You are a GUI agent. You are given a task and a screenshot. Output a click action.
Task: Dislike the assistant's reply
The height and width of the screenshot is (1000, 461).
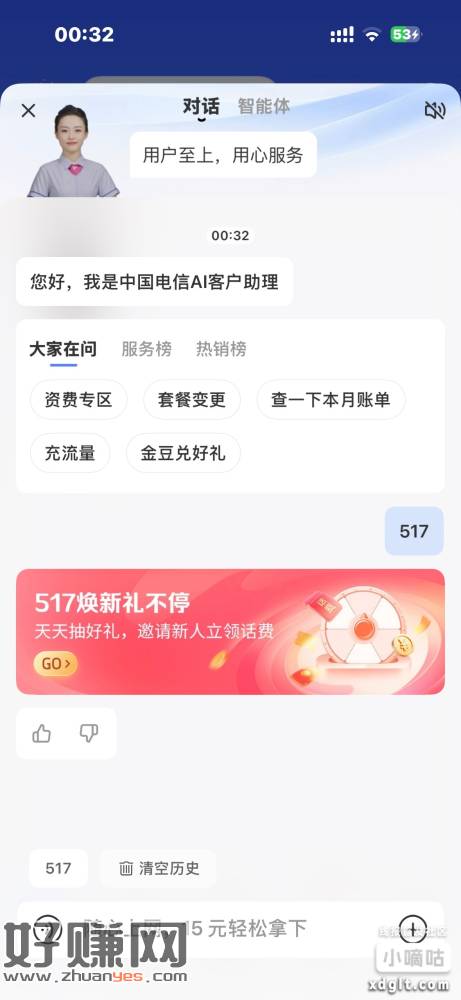pyautogui.click(x=89, y=733)
